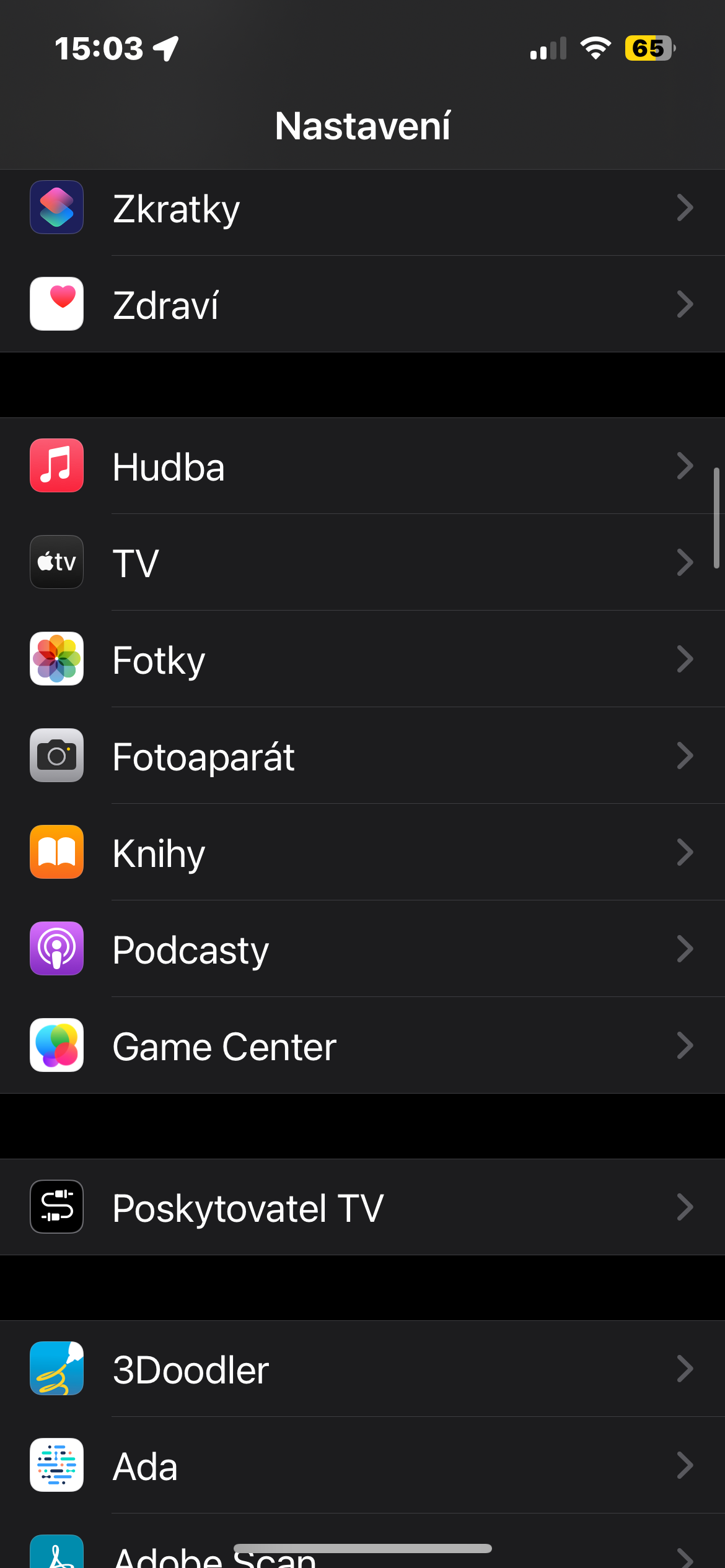The width and height of the screenshot is (725, 1568).
Task: Select the TV settings row
Action: click(x=362, y=562)
